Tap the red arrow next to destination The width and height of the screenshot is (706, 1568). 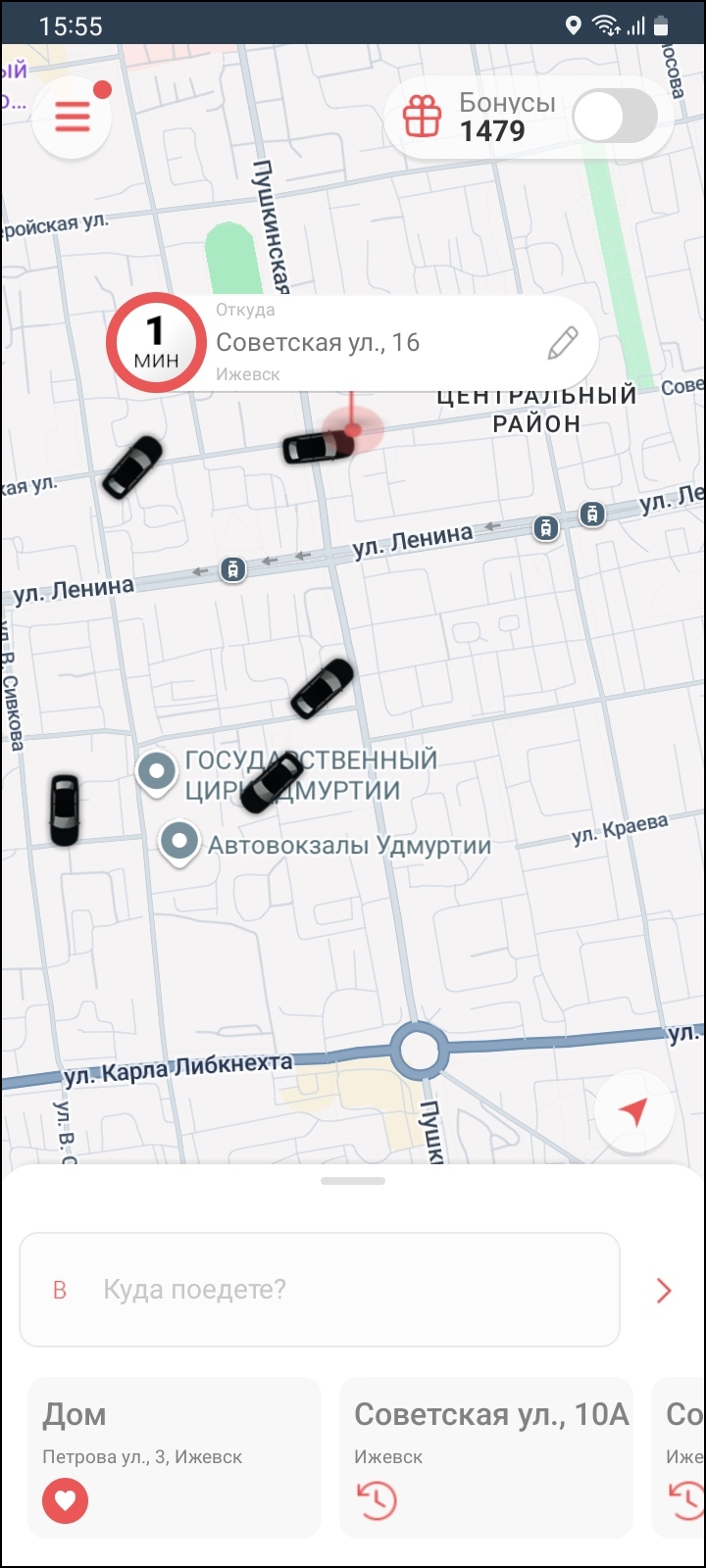click(x=664, y=1290)
